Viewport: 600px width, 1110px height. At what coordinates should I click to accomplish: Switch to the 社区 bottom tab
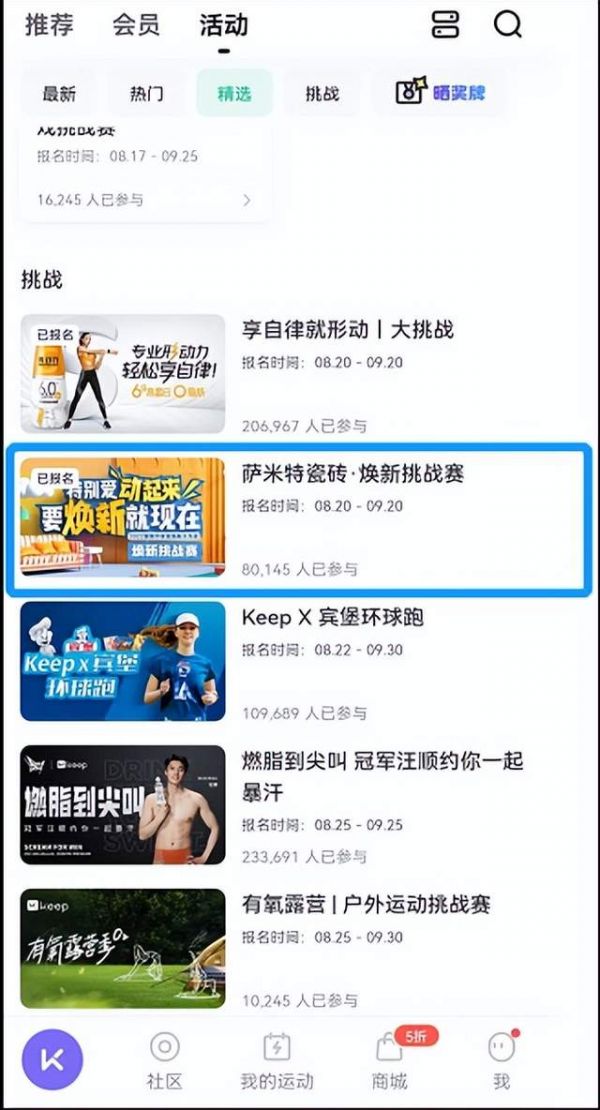coord(165,1060)
